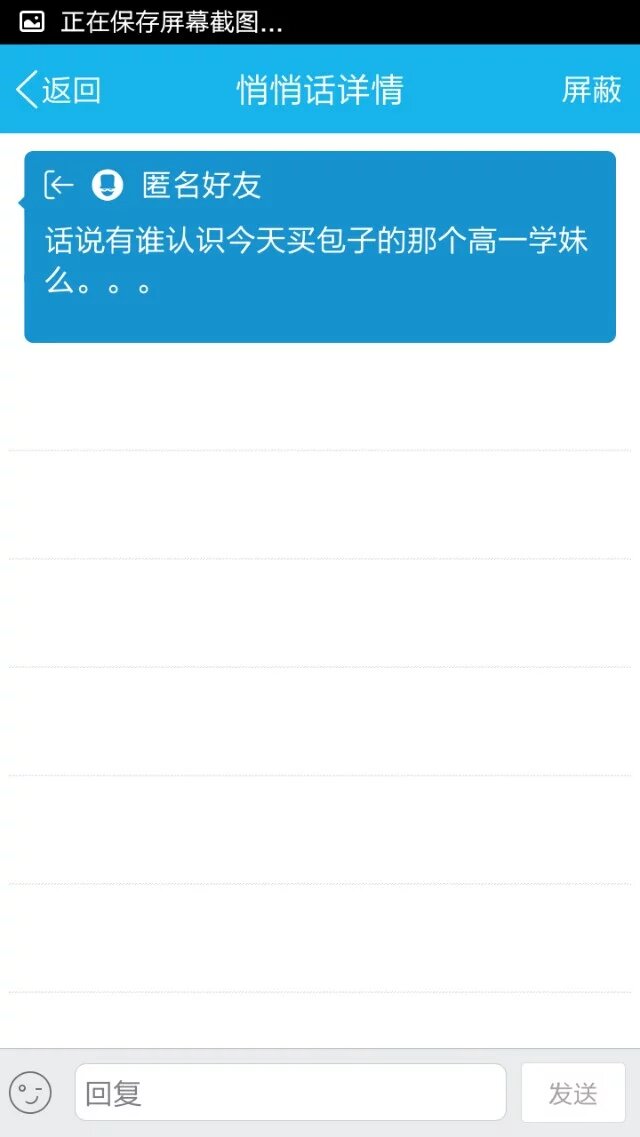Image resolution: width=640 pixels, height=1137 pixels.
Task: Go back using the 返回 button
Action: point(58,90)
